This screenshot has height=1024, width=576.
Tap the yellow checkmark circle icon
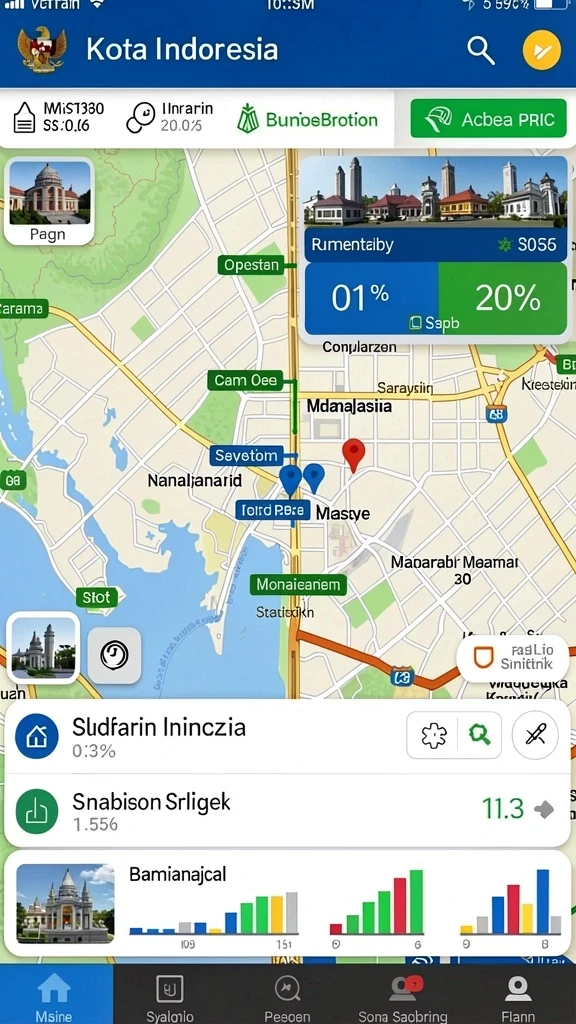541,50
